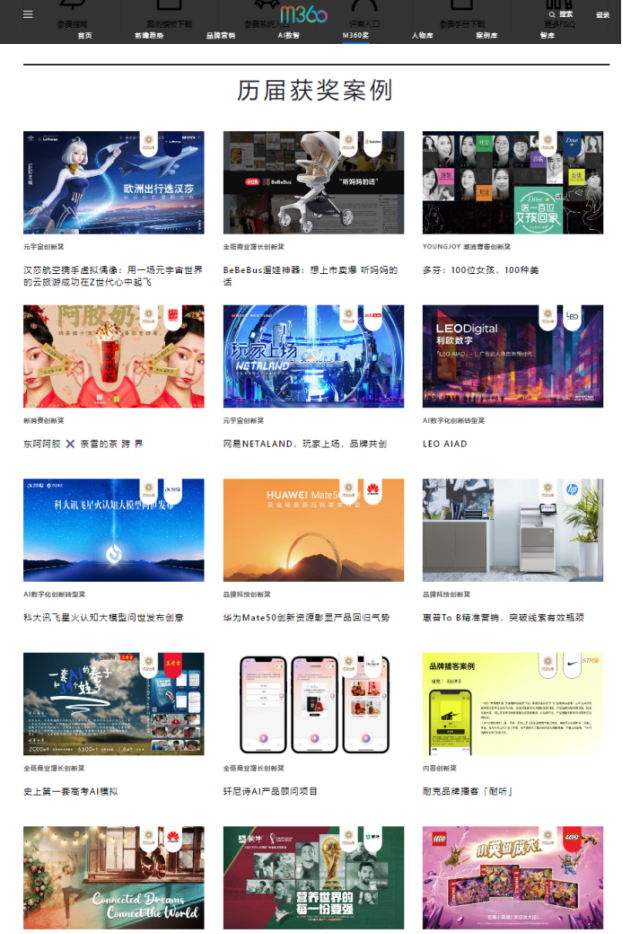Switch to the 案例库 tab
623x934 pixels.
(x=487, y=35)
